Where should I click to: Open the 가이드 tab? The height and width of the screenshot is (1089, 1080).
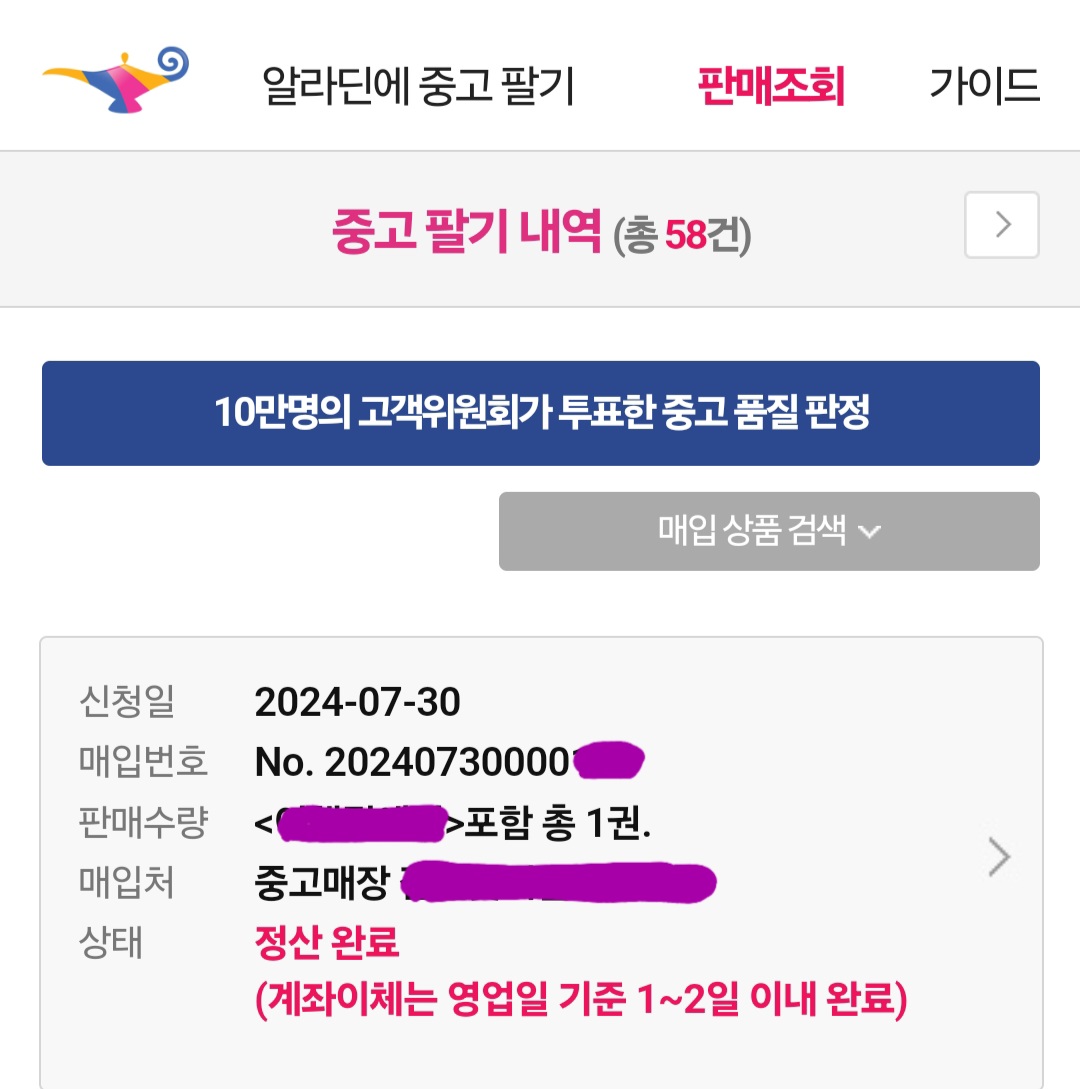(x=984, y=86)
